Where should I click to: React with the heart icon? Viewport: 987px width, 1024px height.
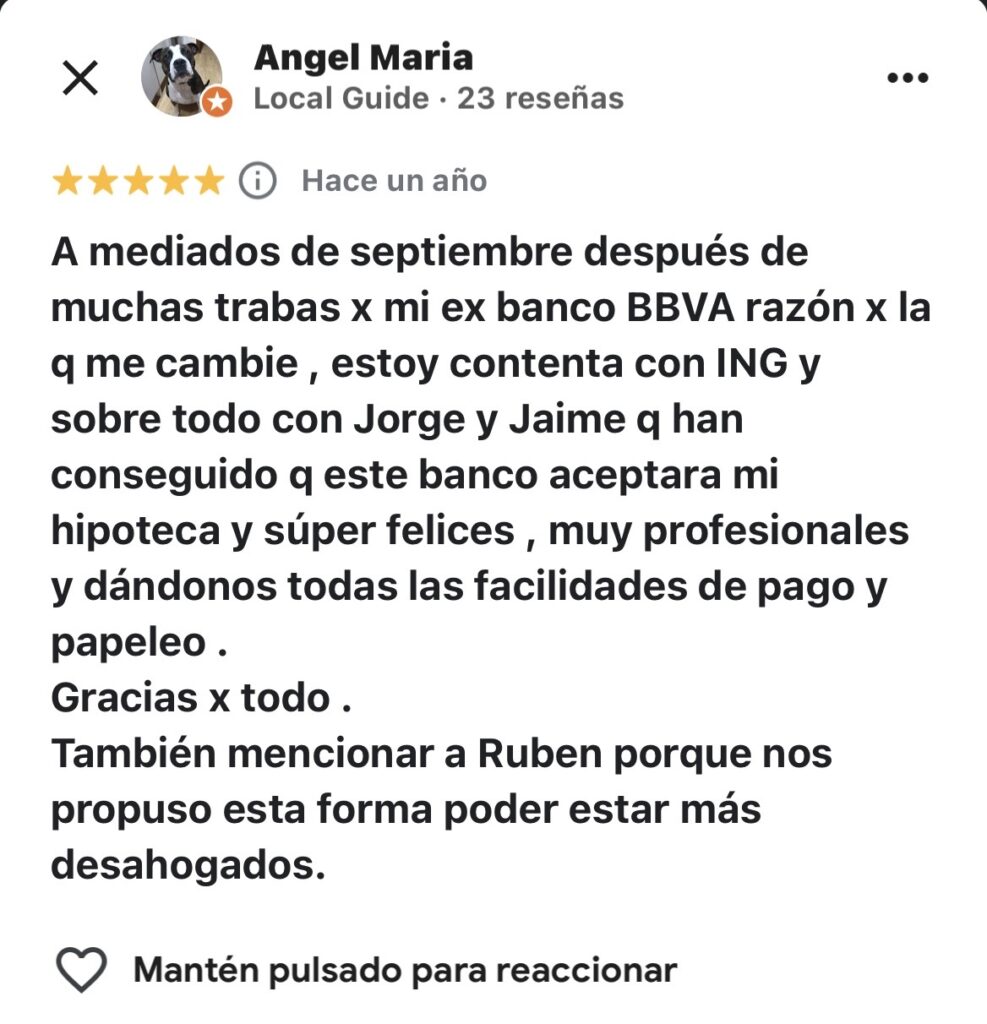[80, 969]
